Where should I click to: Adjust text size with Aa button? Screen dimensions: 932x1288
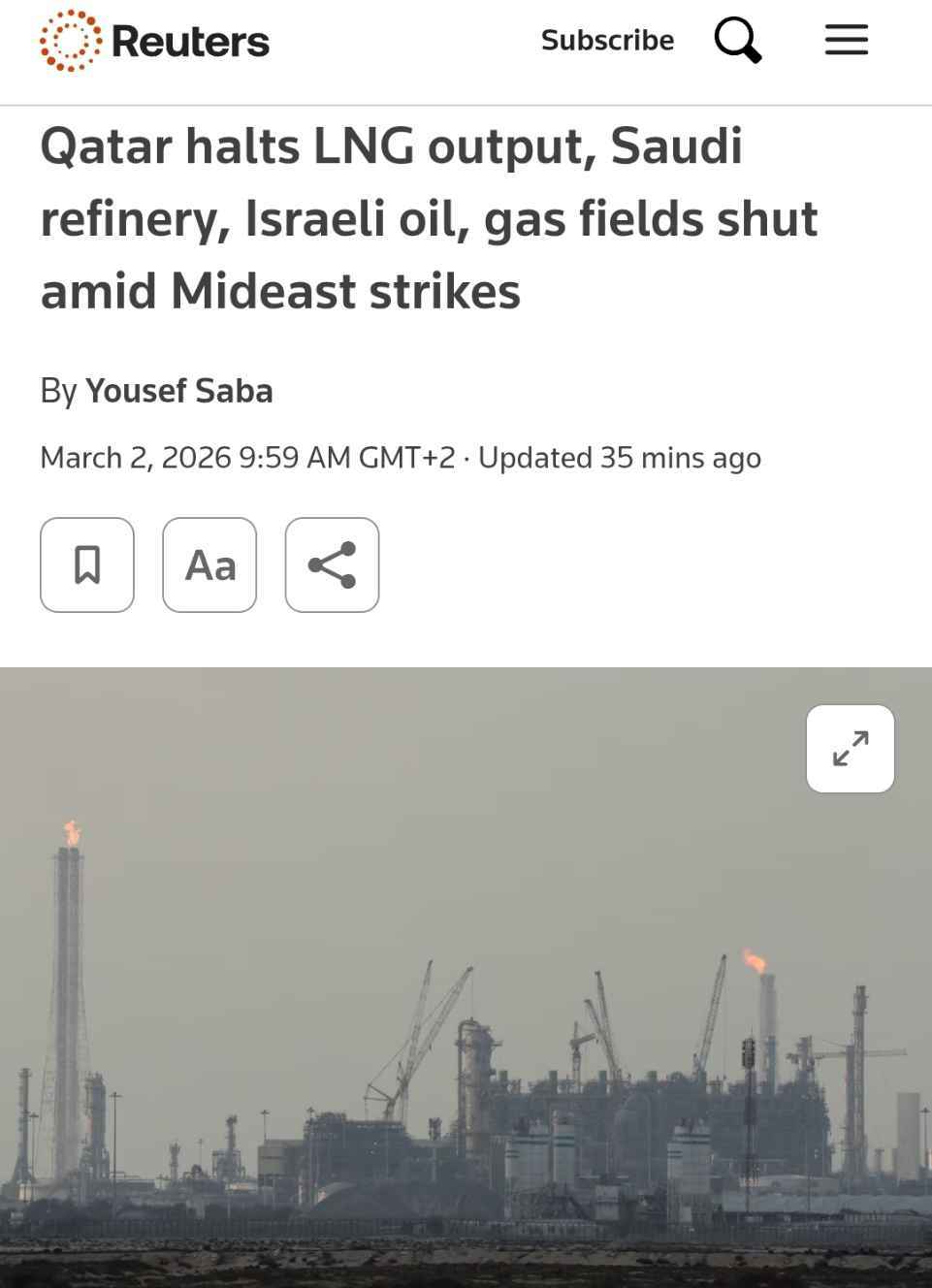click(x=209, y=564)
